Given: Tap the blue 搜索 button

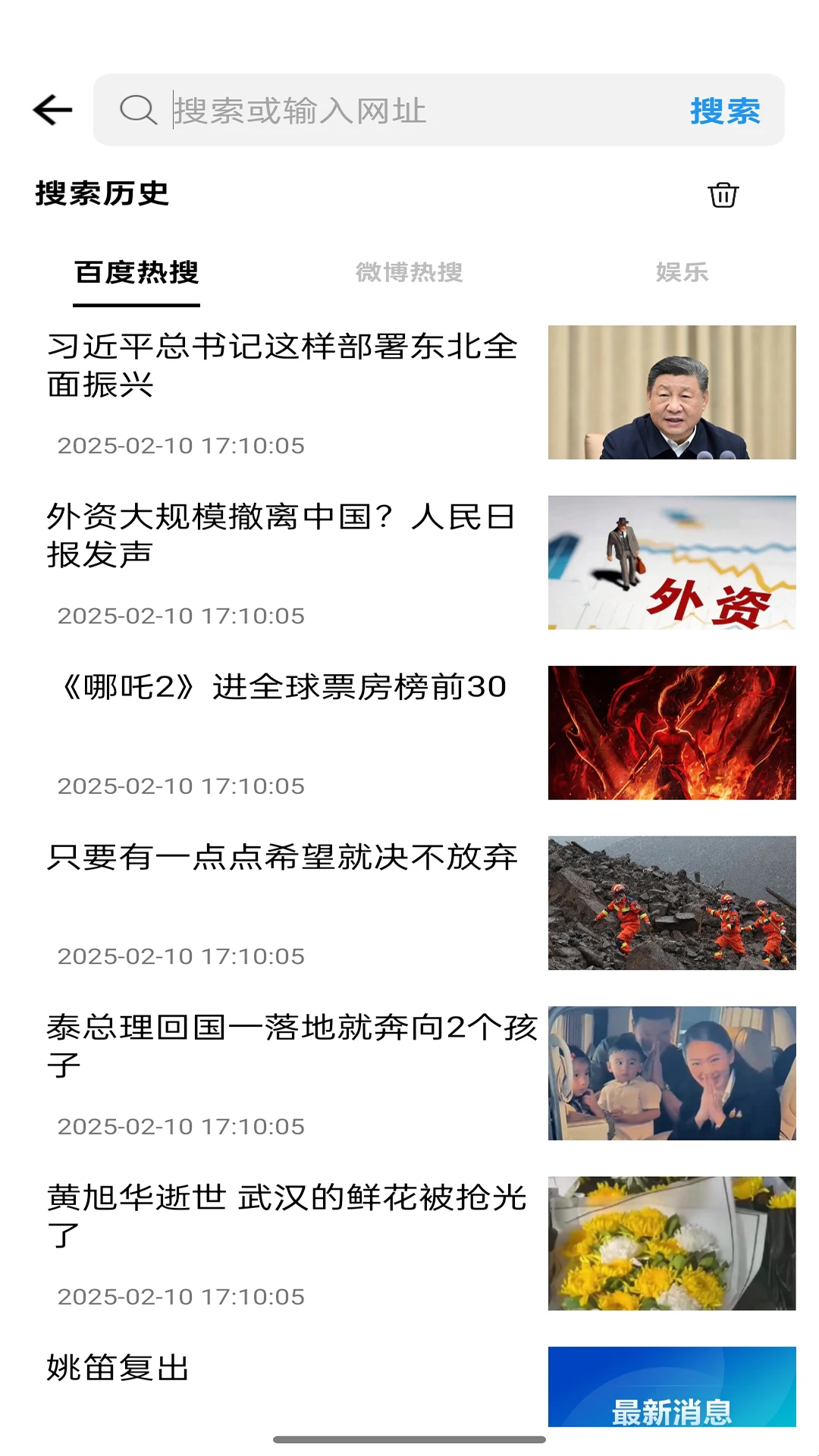Looking at the screenshot, I should coord(724,111).
